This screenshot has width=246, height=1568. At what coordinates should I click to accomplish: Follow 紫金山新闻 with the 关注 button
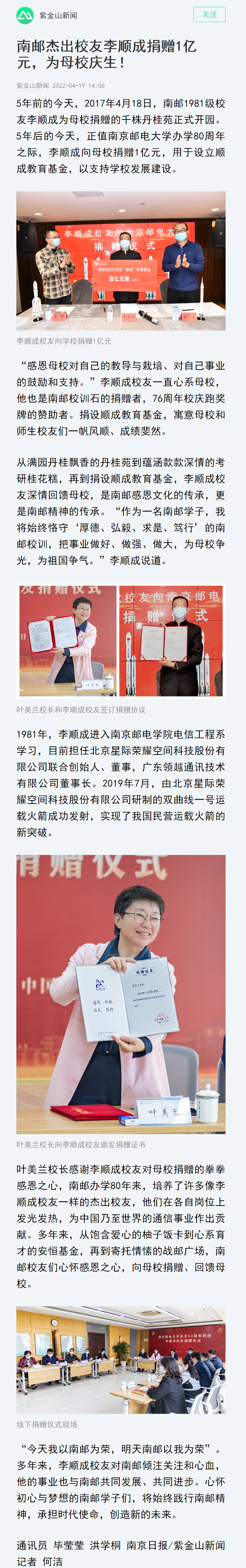209,15
